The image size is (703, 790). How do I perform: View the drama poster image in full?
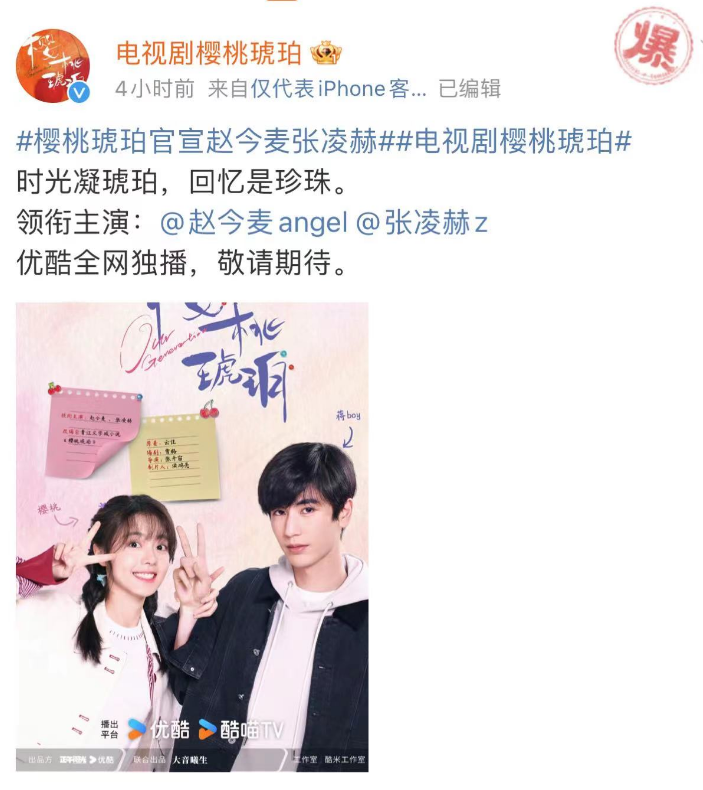coord(192,536)
